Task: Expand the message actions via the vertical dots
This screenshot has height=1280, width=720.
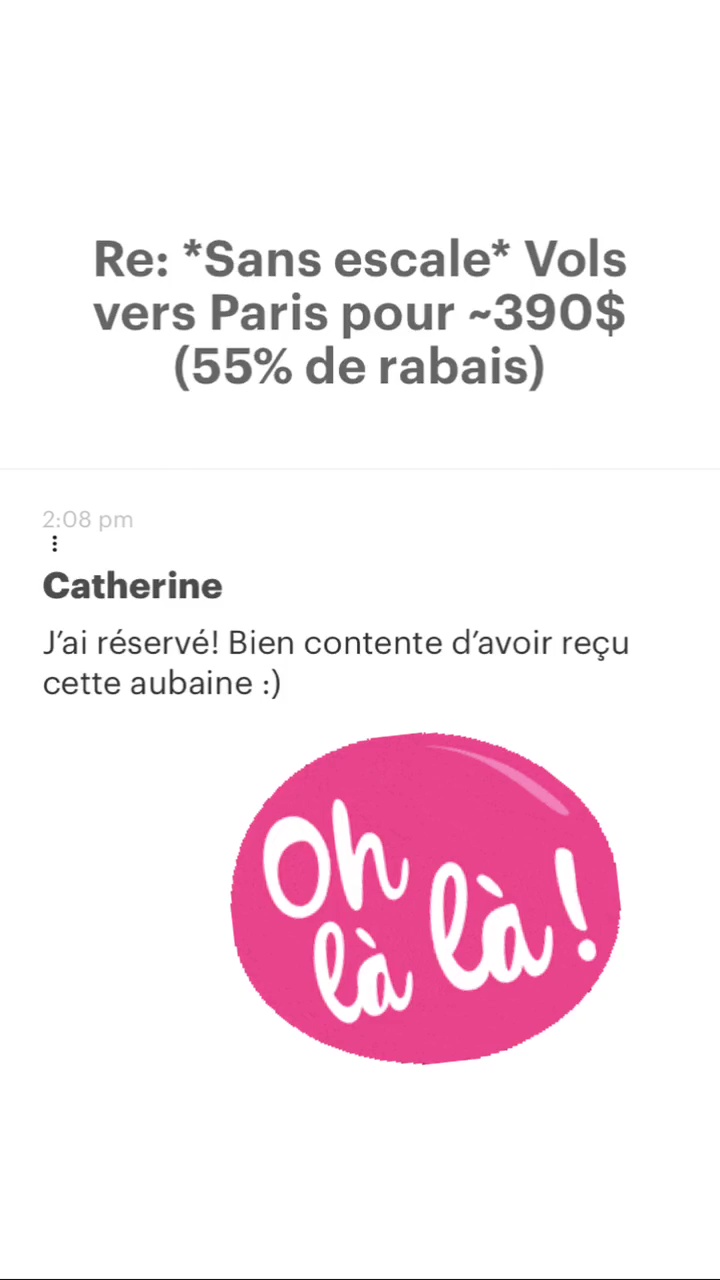Action: click(54, 543)
